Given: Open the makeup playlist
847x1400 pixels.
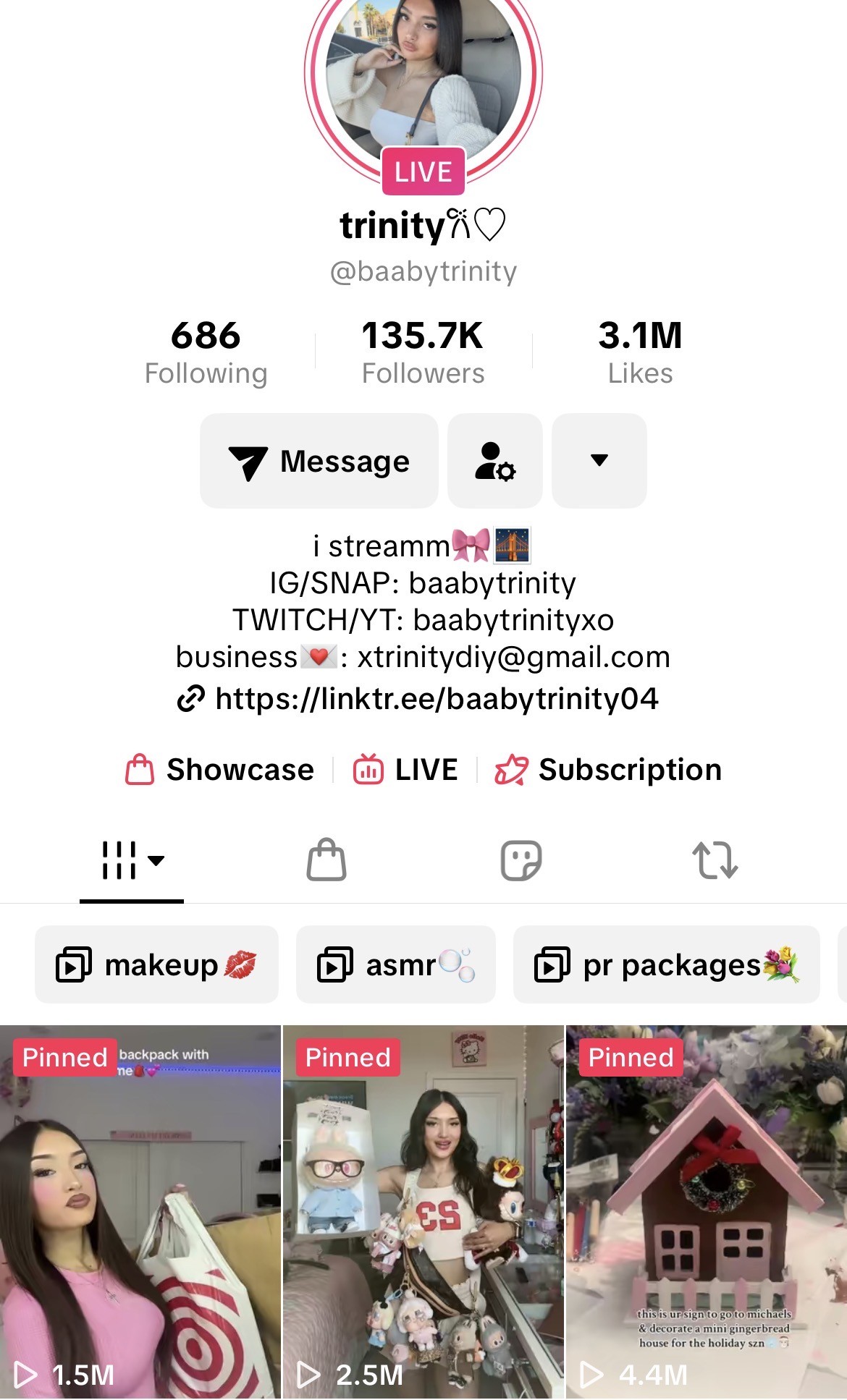Looking at the screenshot, I should 156,965.
